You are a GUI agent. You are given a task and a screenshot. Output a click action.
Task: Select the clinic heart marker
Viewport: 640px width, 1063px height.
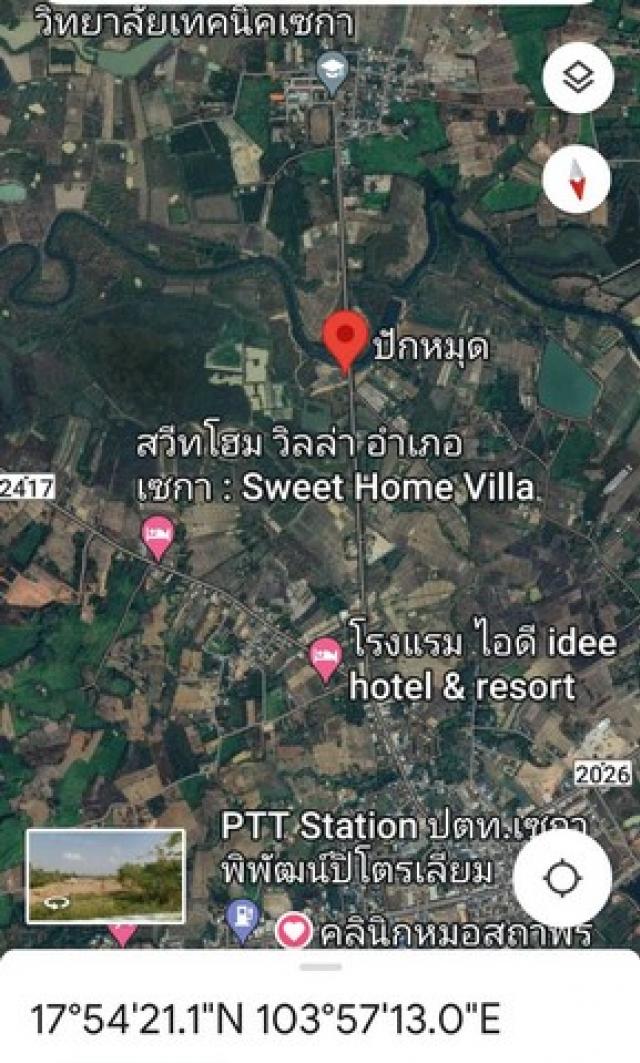pos(294,931)
